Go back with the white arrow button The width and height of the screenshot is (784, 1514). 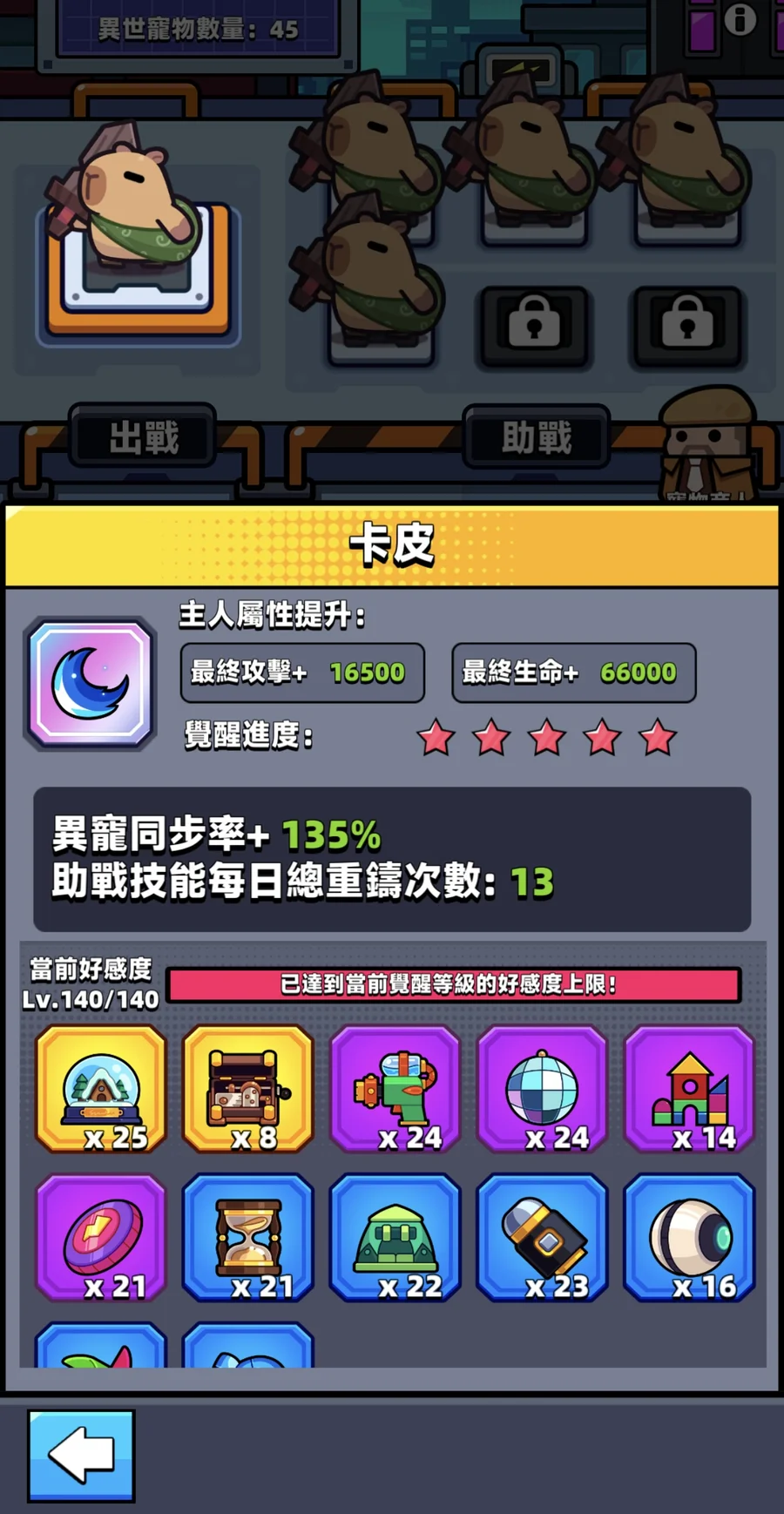81,1455
